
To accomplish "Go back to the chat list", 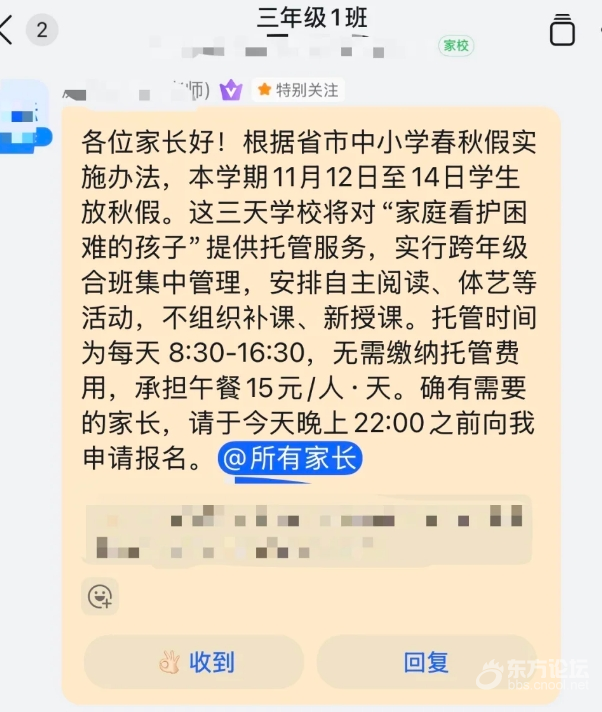I will 10,30.
